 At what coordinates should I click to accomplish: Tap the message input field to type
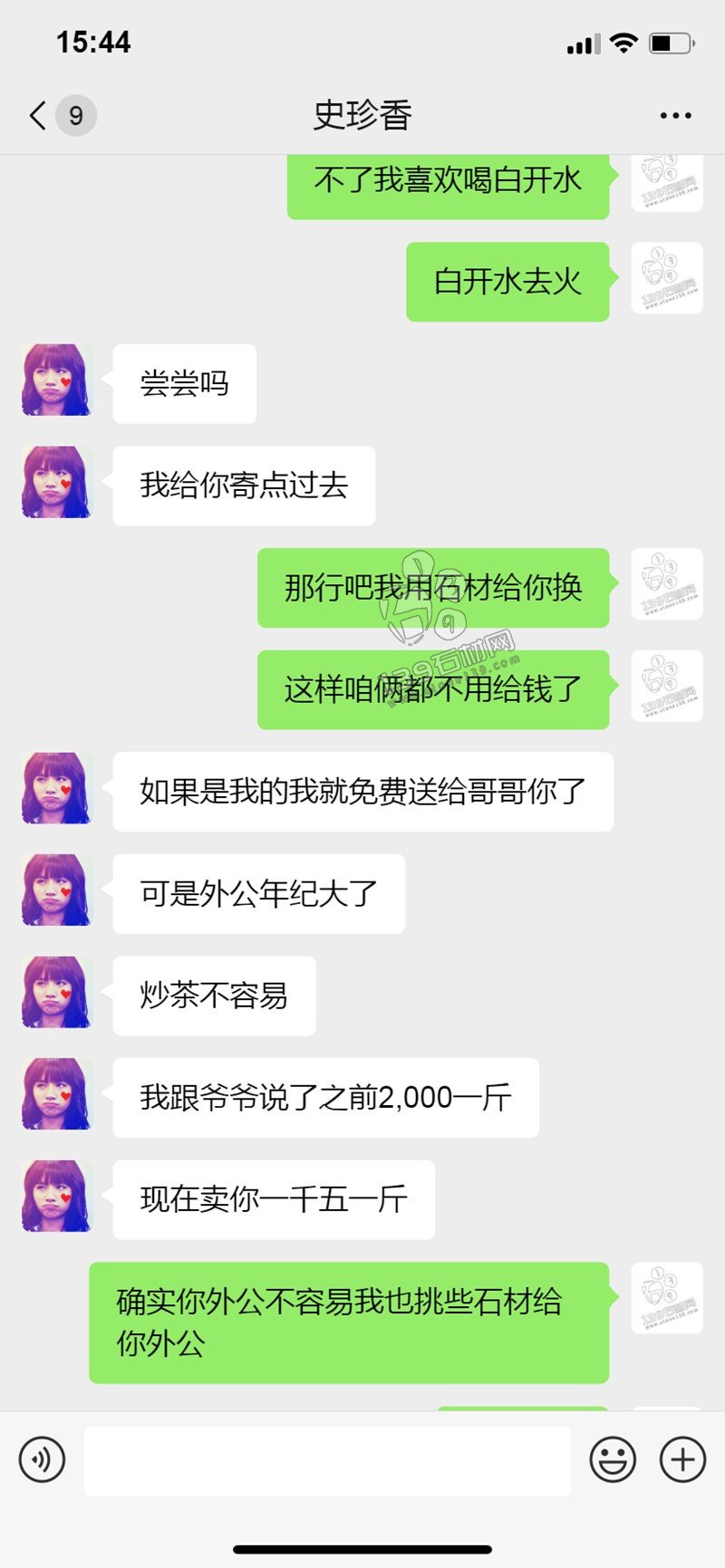[x=326, y=1459]
